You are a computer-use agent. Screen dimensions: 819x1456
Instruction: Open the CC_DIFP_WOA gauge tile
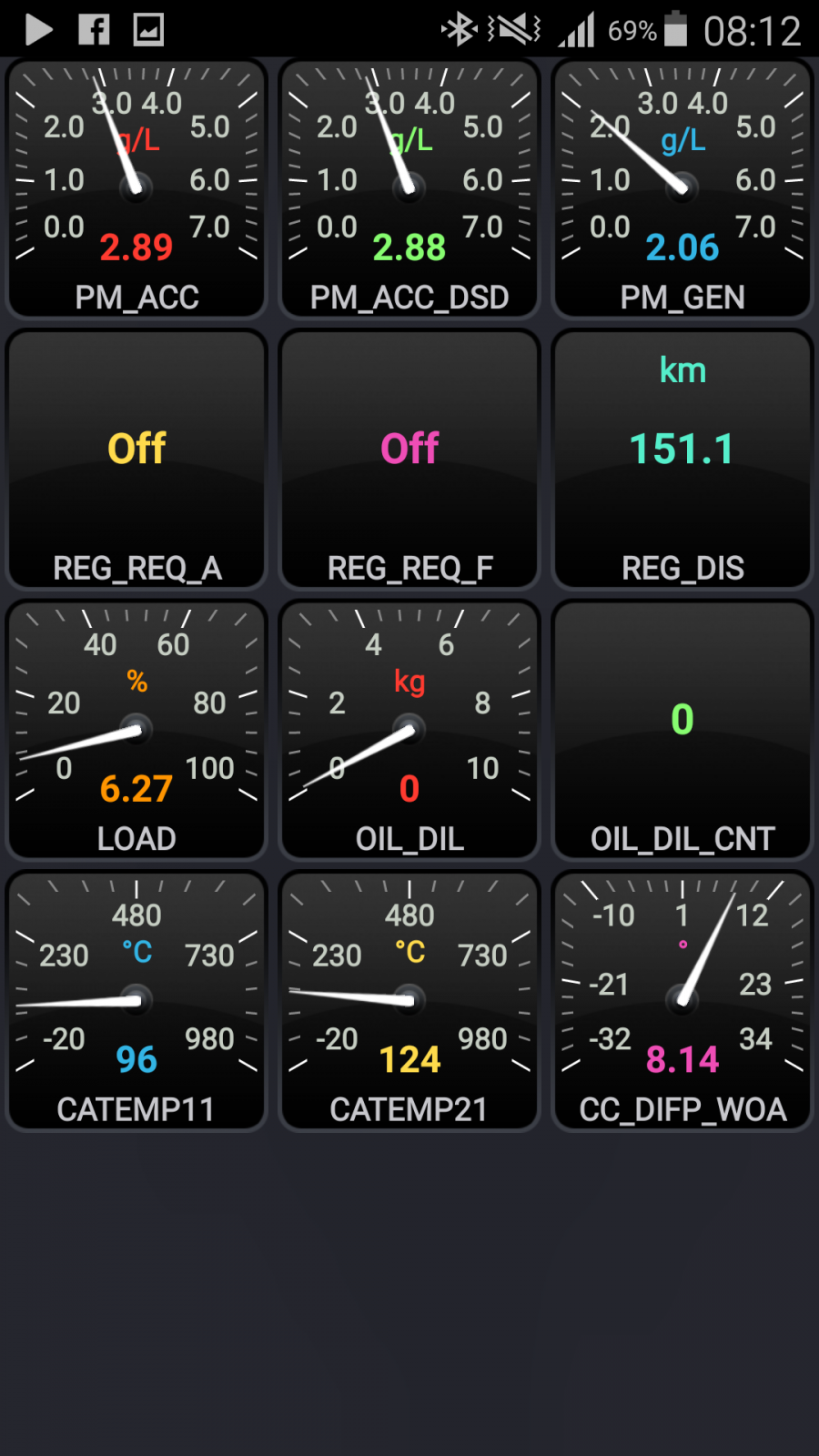(682, 1001)
